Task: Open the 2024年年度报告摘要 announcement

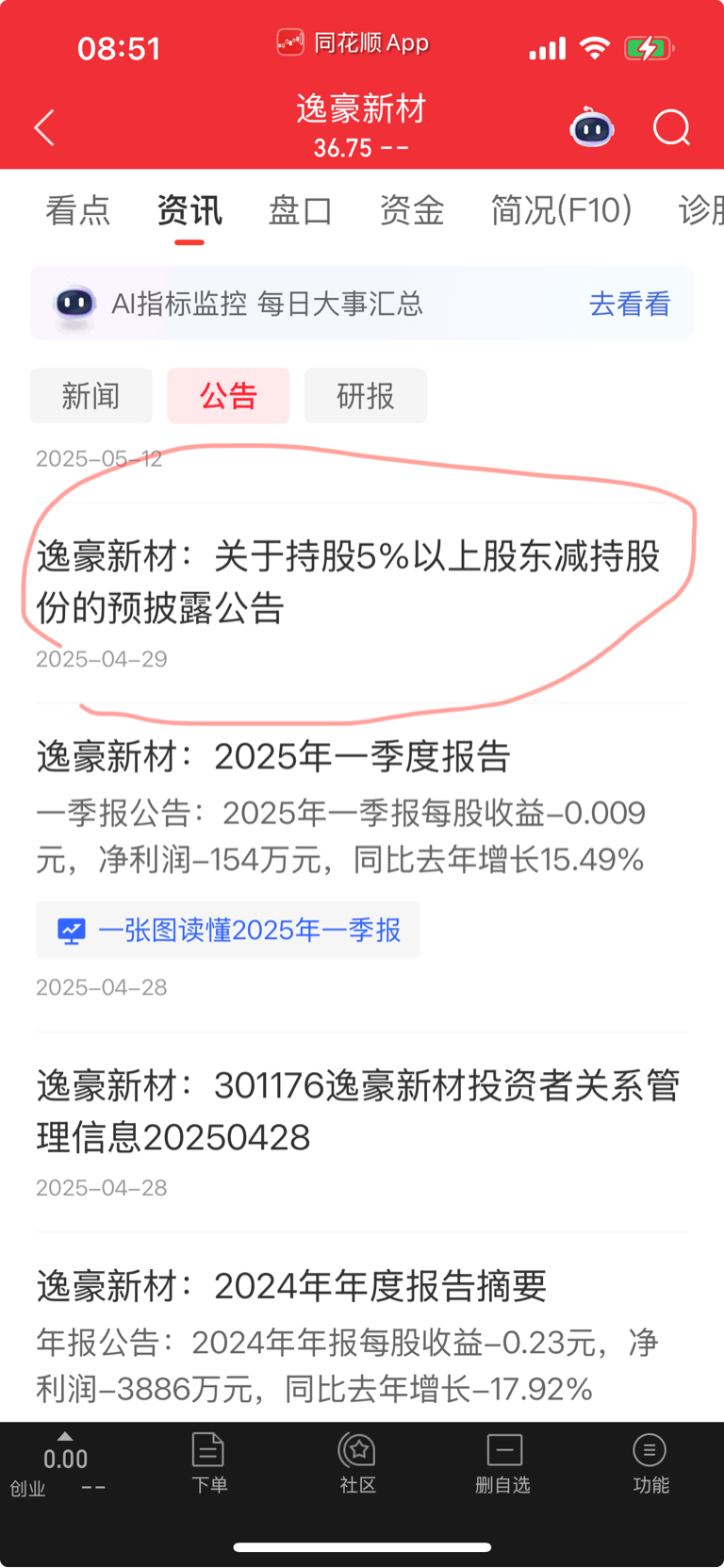Action: [x=291, y=1286]
